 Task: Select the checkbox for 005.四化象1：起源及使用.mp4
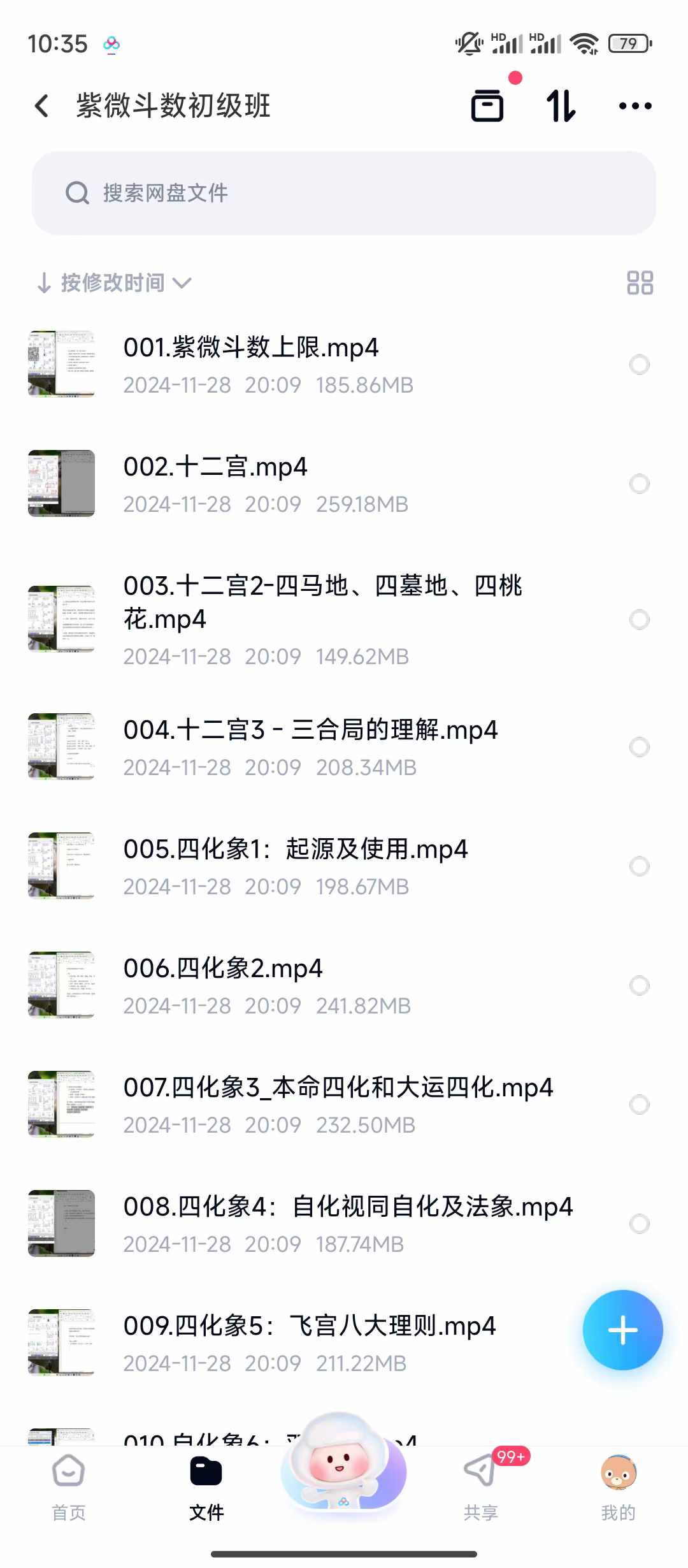[x=639, y=866]
